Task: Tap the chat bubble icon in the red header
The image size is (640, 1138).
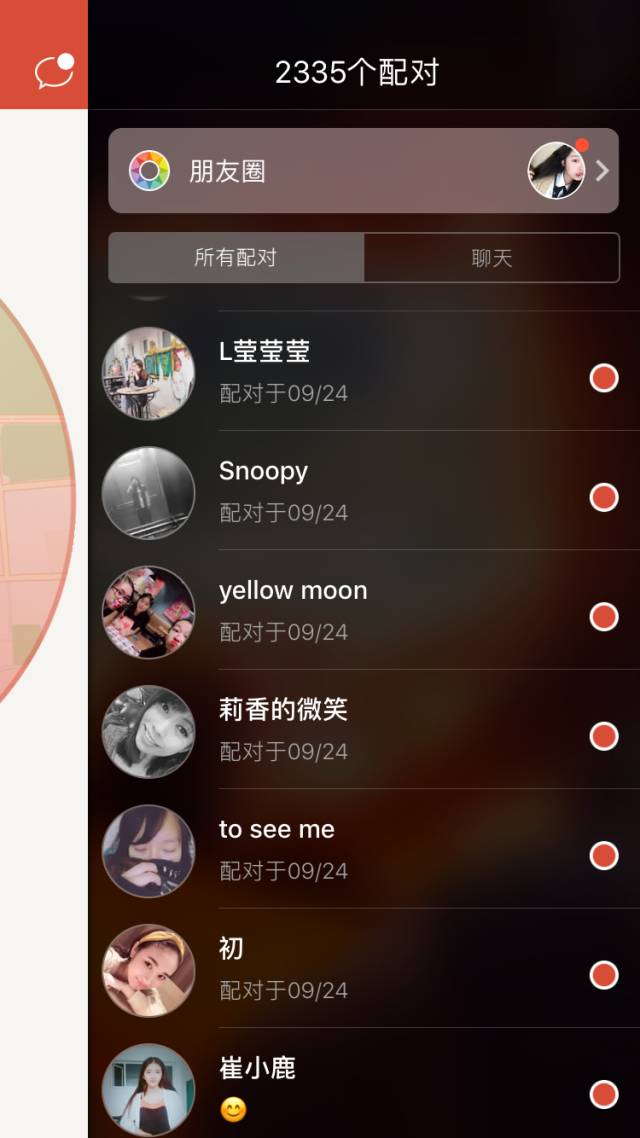Action: (54, 72)
